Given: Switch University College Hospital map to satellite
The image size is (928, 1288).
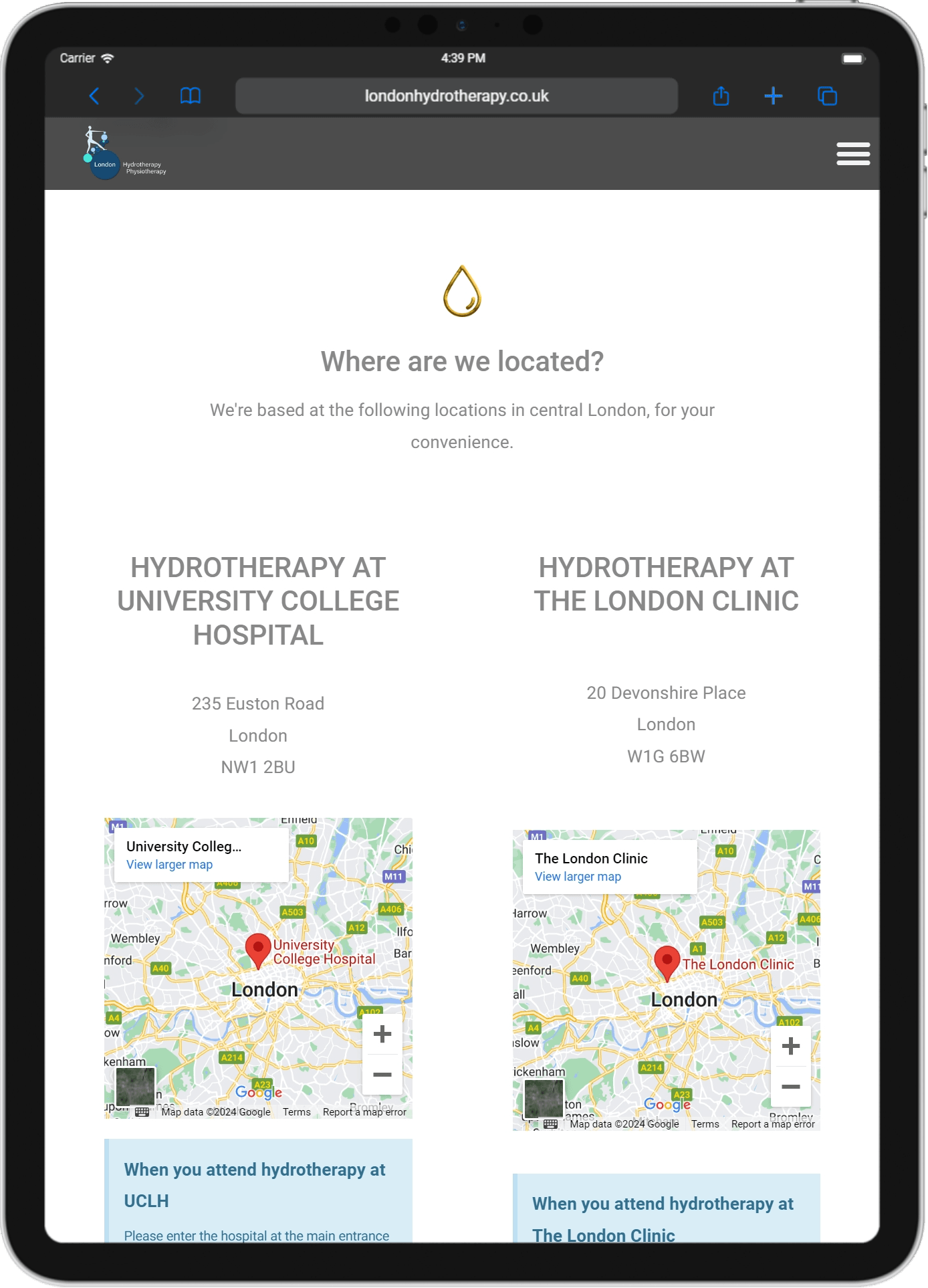Looking at the screenshot, I should [136, 1087].
